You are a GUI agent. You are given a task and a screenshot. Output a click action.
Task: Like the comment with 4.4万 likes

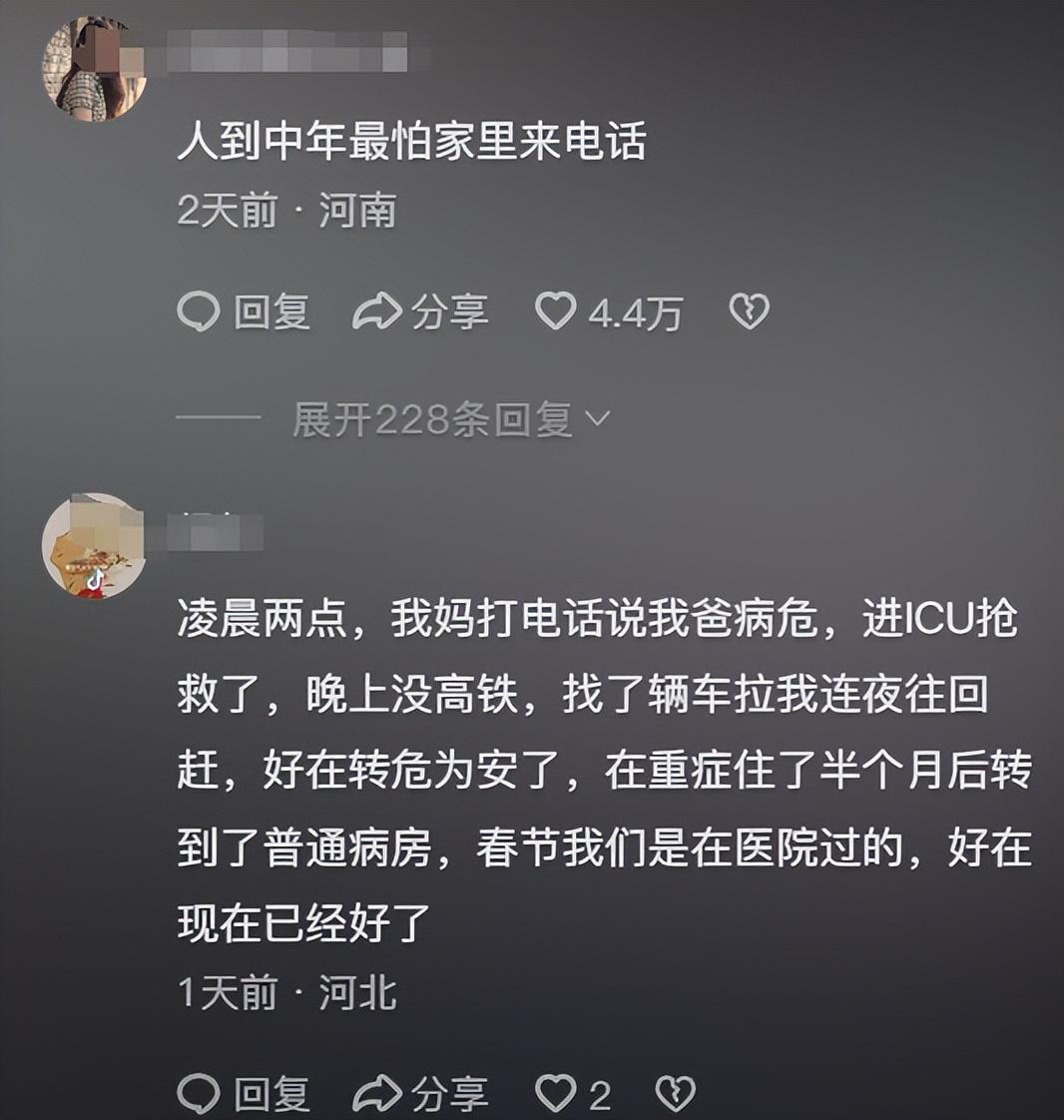[556, 311]
